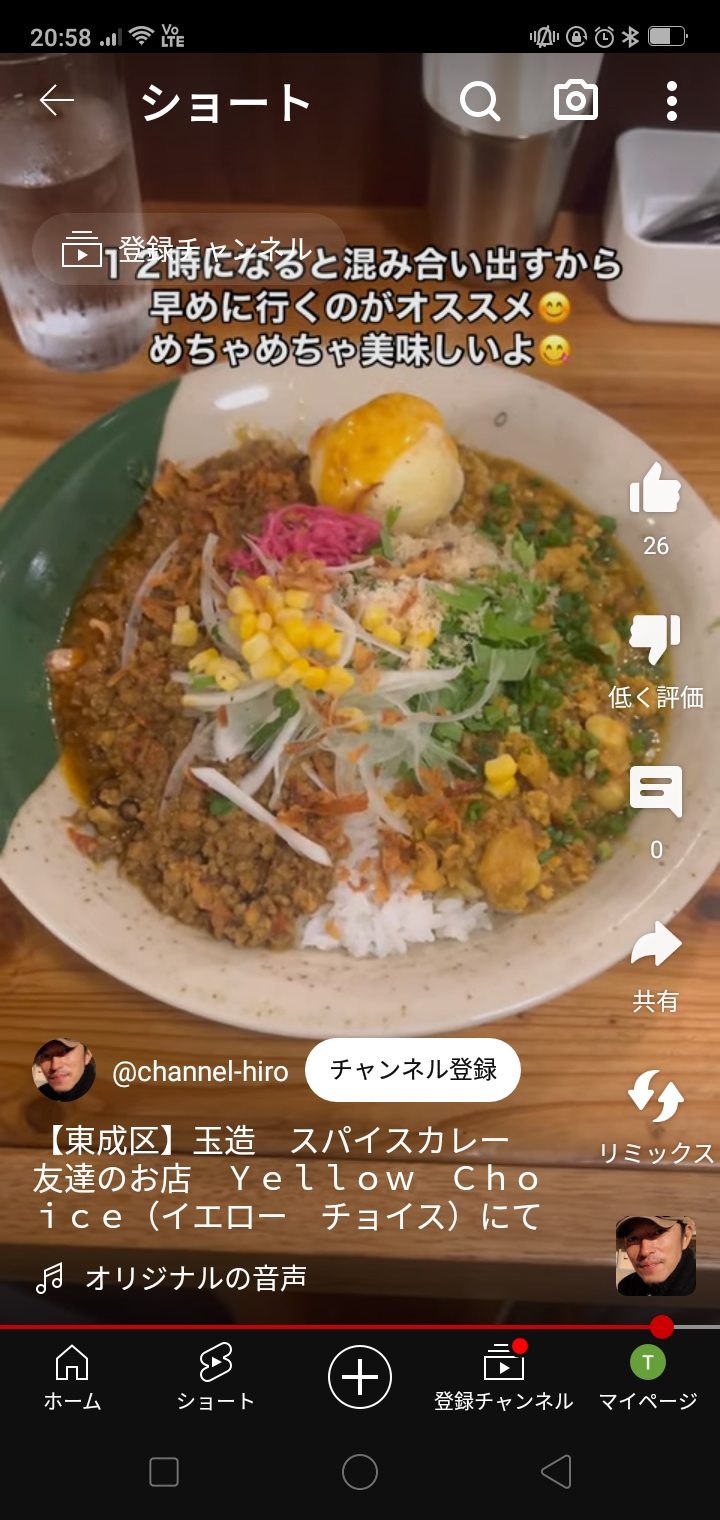Switch to the ショート tab

(x=215, y=1378)
